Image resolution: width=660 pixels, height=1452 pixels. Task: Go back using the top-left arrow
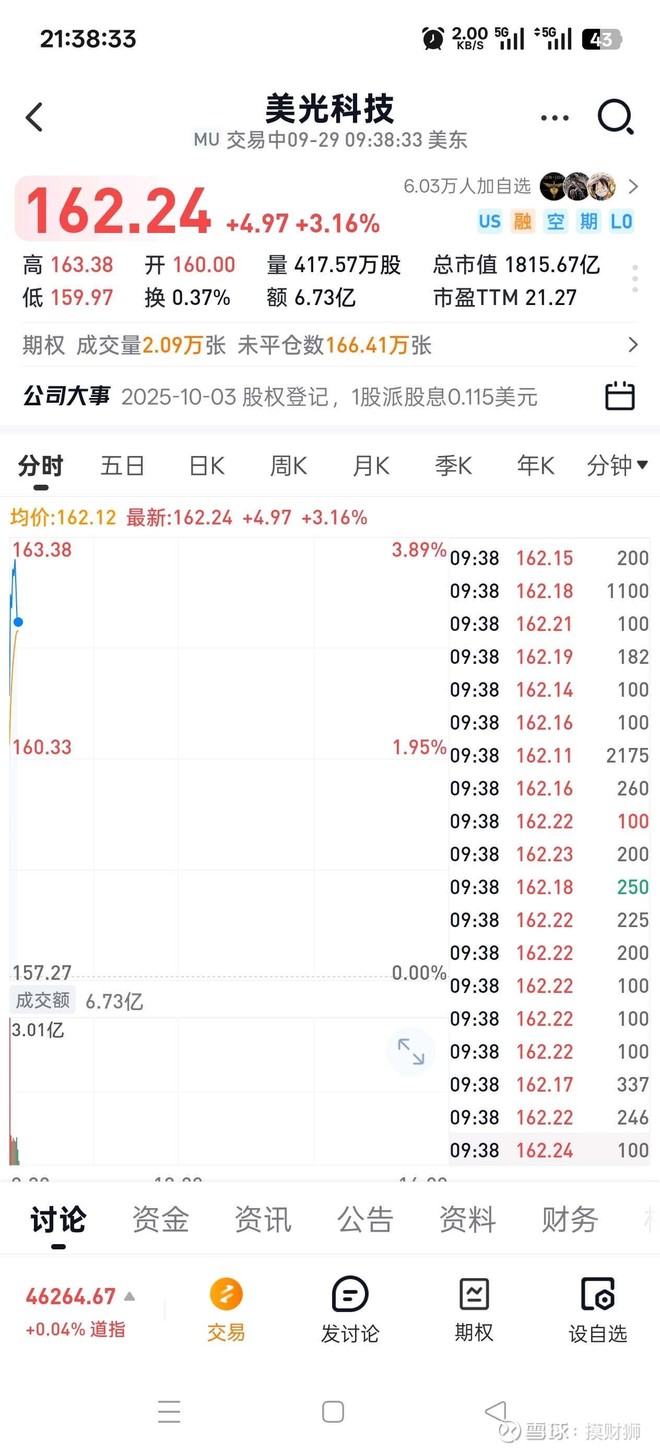pos(35,118)
